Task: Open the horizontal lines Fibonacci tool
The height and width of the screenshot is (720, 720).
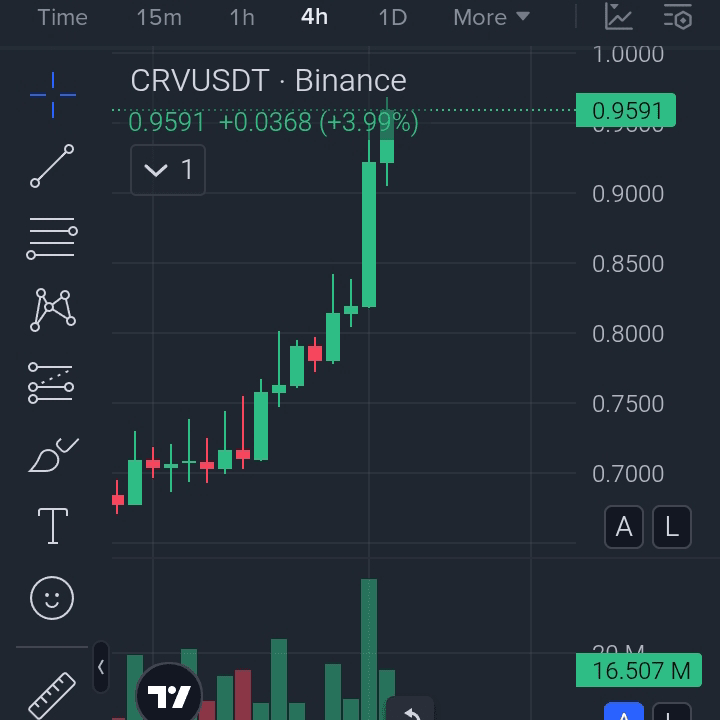Action: pyautogui.click(x=53, y=238)
